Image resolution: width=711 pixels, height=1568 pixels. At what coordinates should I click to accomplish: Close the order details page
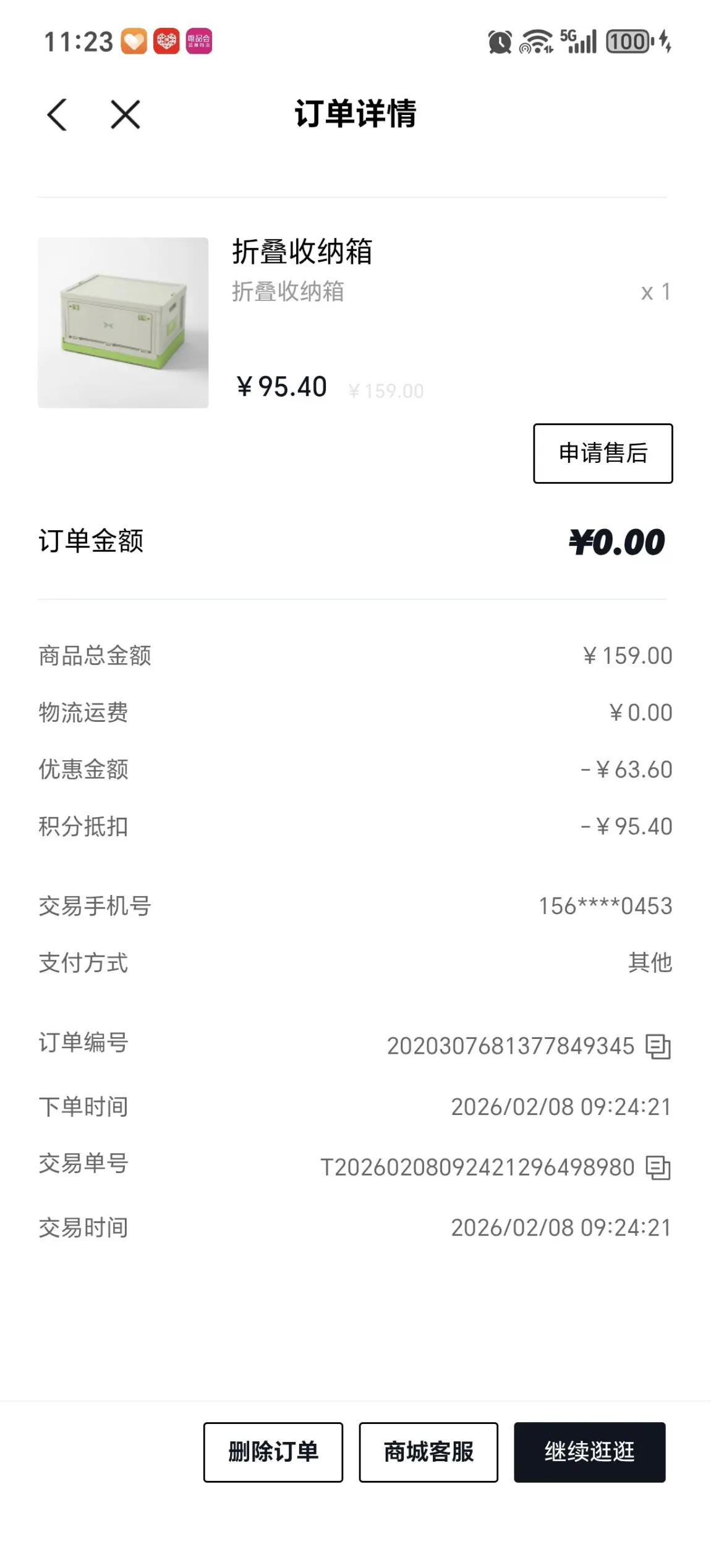(x=126, y=115)
